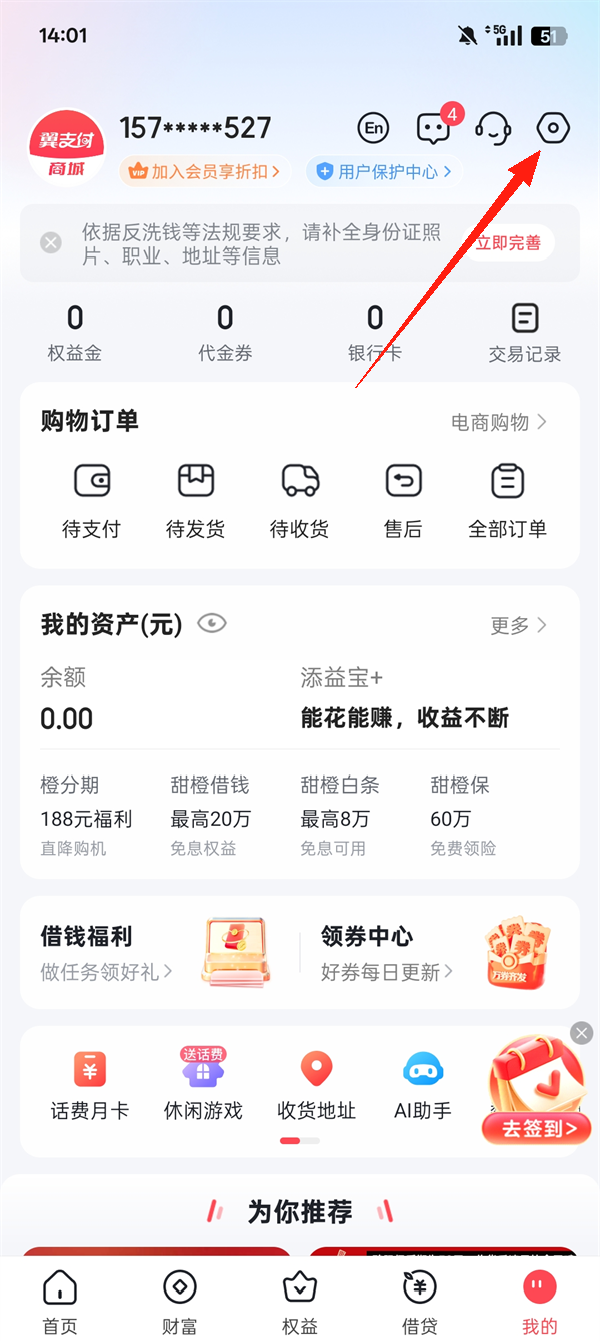Dismiss the anti-money-laundering notice
Image resolution: width=600 pixels, height=1341 pixels.
(x=51, y=243)
